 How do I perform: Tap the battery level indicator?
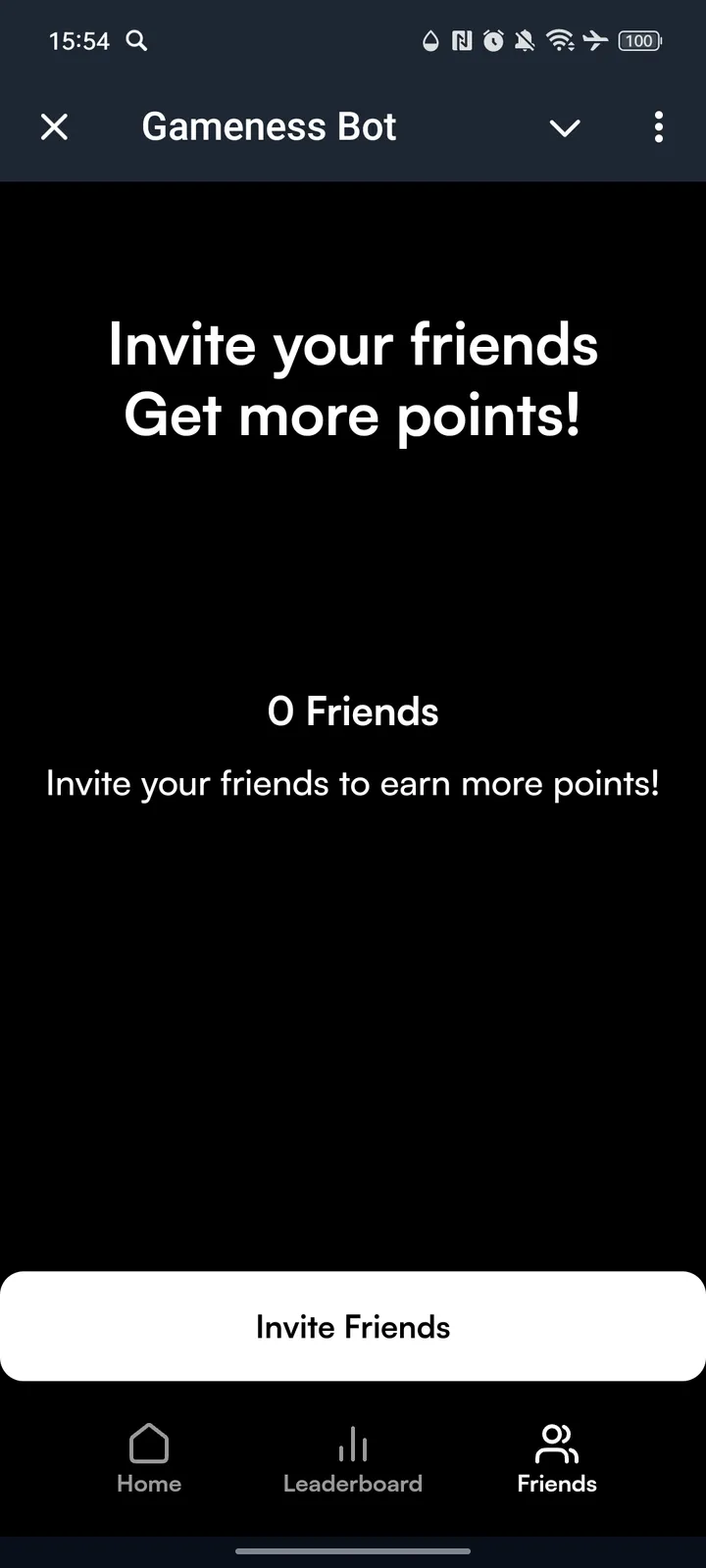coord(638,40)
